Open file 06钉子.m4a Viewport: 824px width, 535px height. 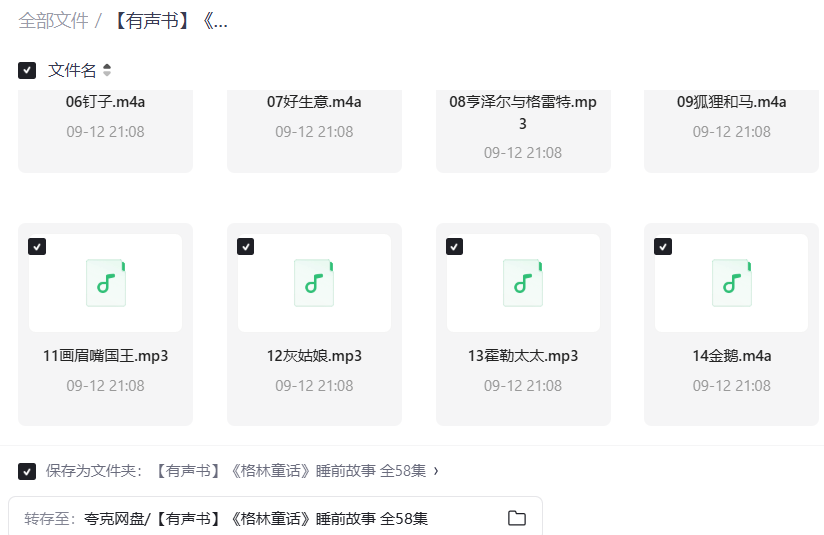105,102
